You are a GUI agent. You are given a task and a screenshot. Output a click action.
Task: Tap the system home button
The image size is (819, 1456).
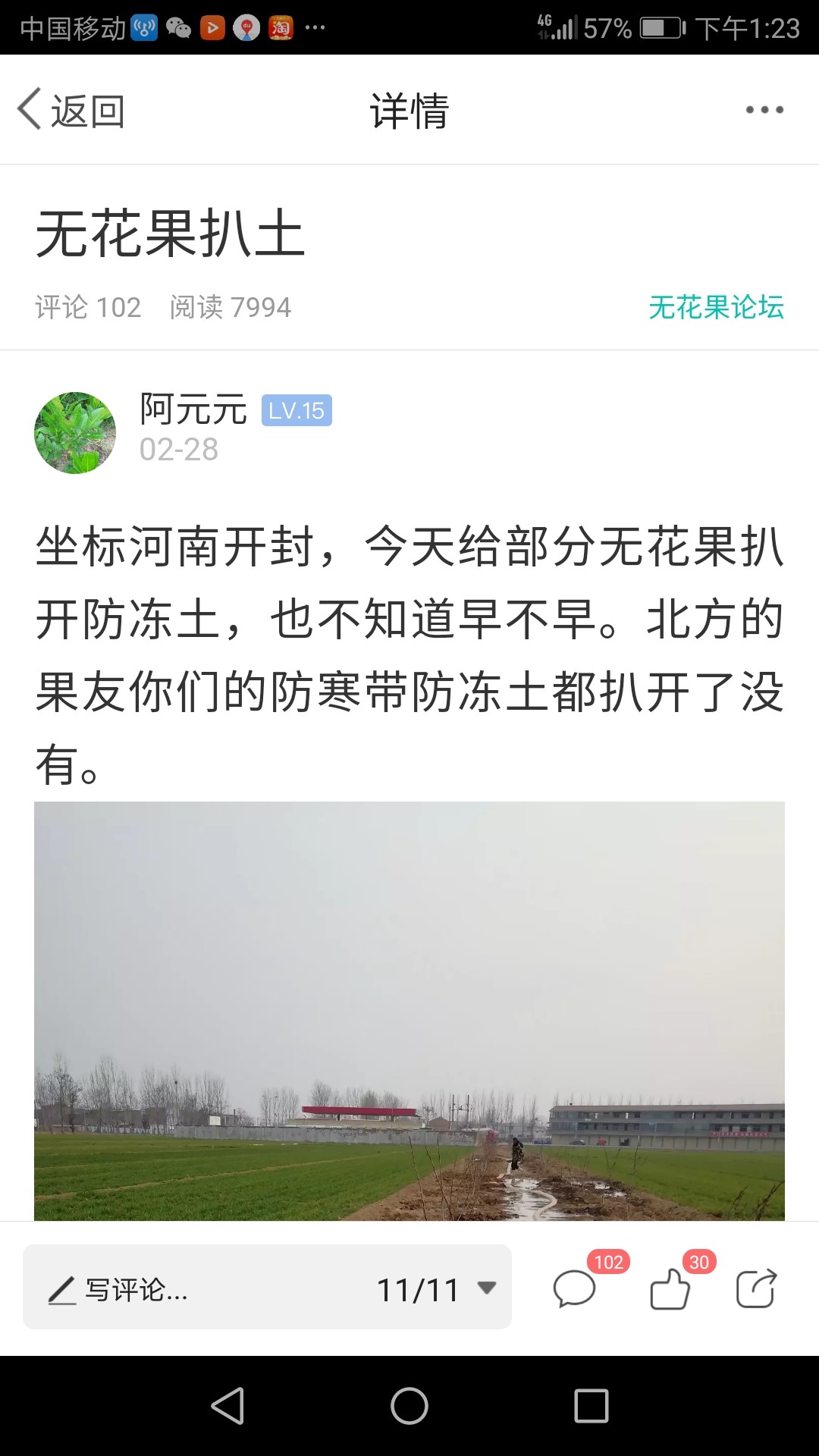coord(409,1406)
